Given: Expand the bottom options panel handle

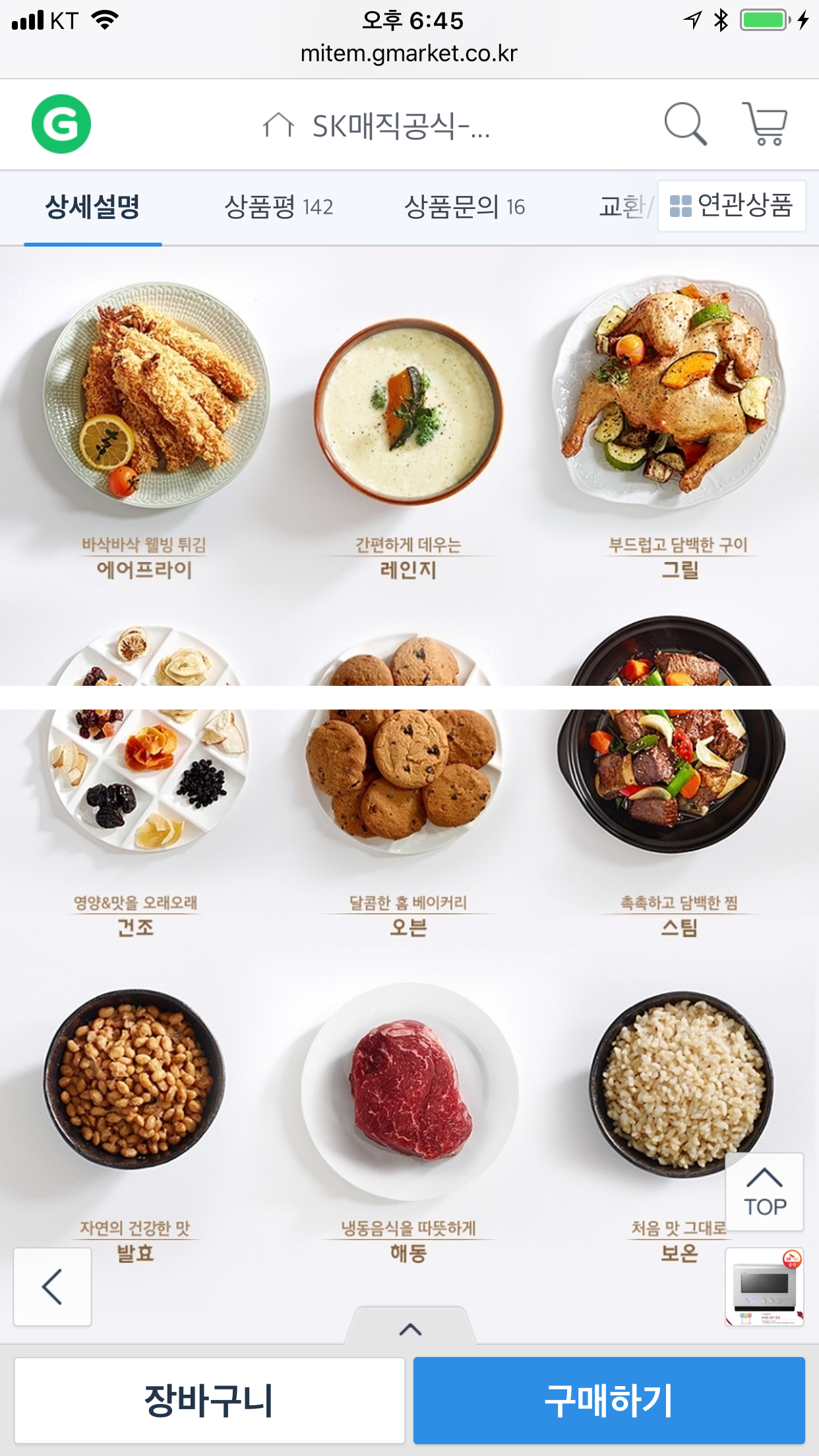Looking at the screenshot, I should (410, 1328).
